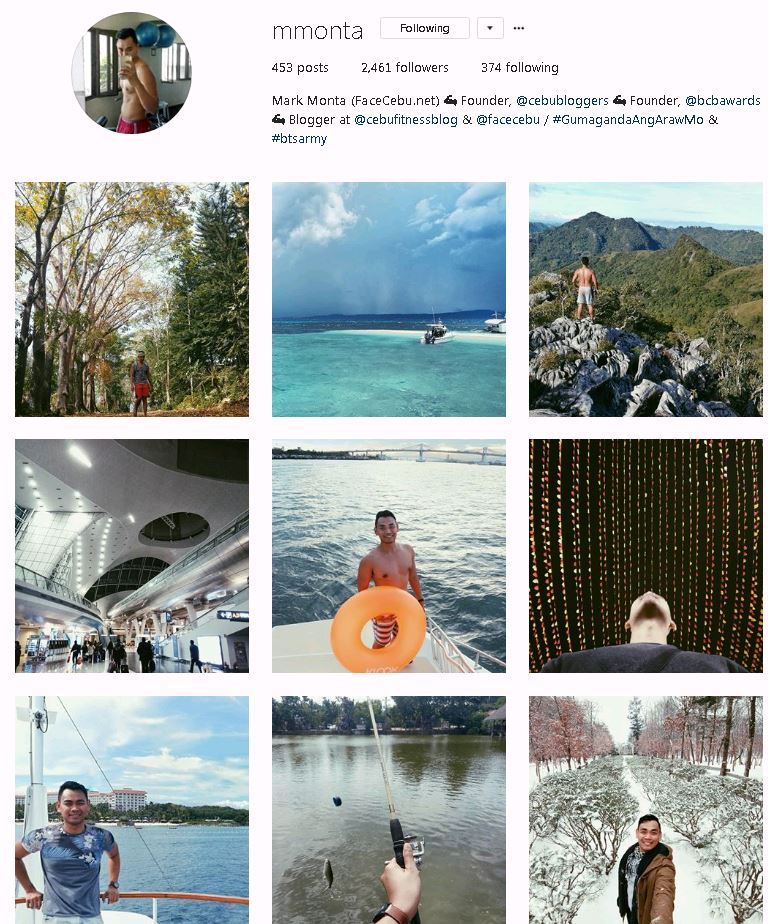The image size is (768, 924).
Task: View the 2,461 followers list
Action: tap(404, 68)
